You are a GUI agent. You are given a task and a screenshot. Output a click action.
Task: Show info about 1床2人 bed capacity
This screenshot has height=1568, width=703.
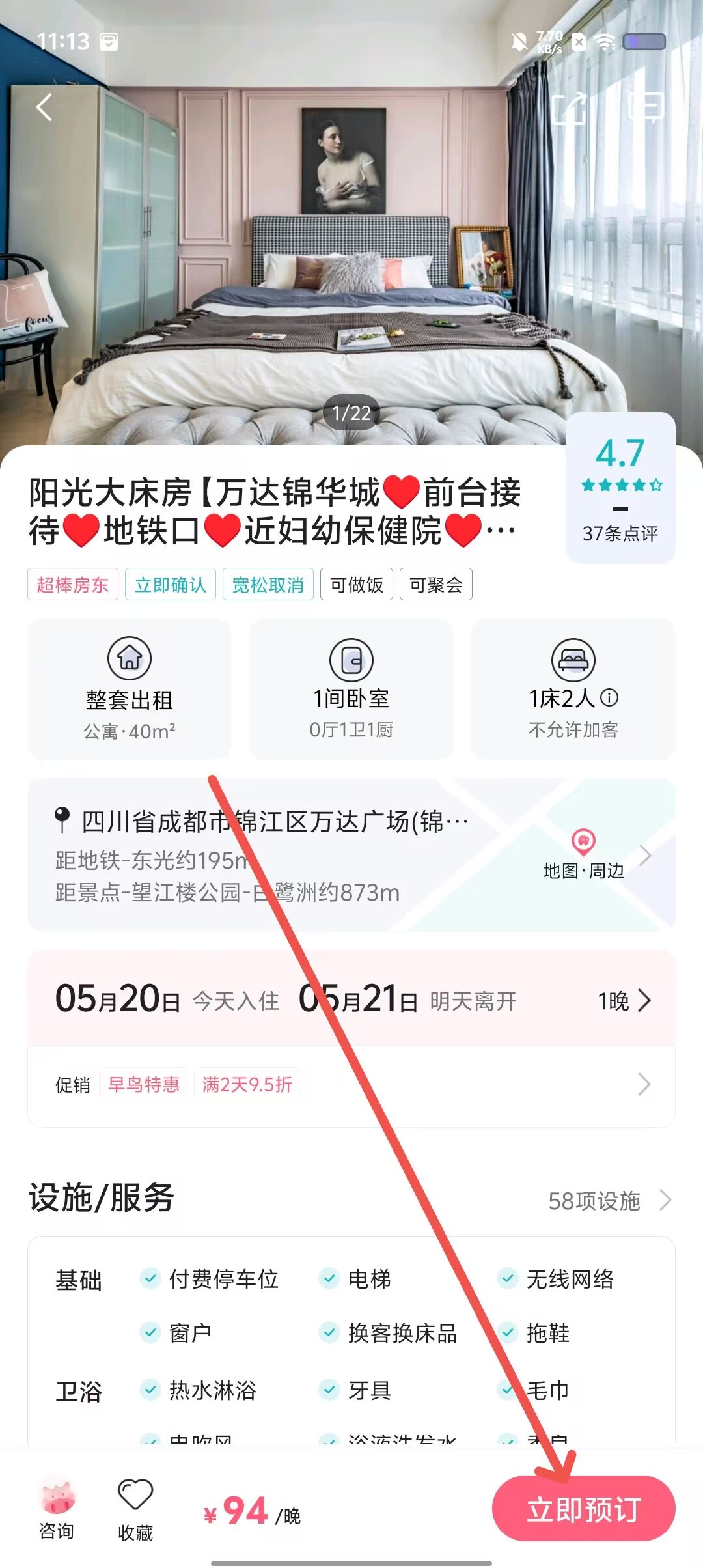pyautogui.click(x=610, y=698)
